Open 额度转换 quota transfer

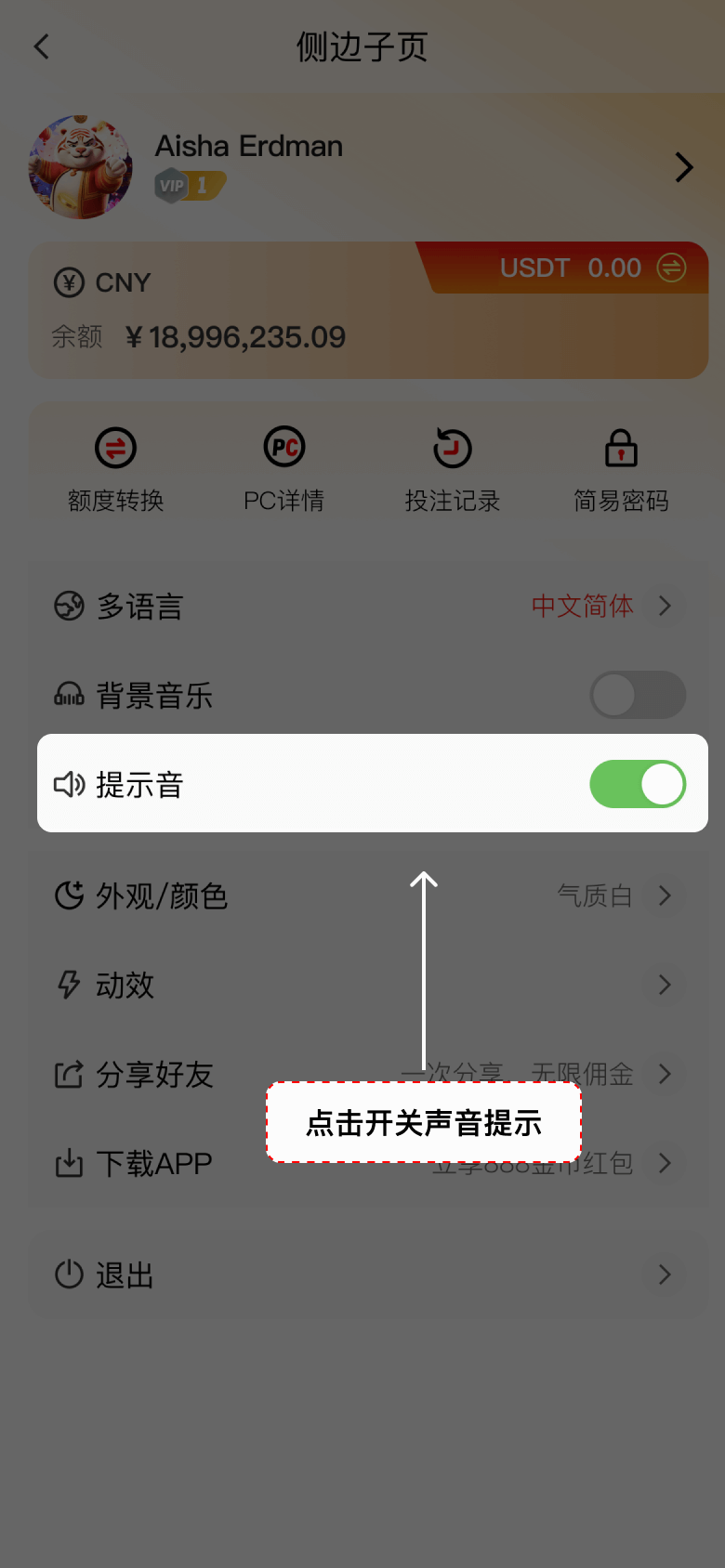[116, 471]
